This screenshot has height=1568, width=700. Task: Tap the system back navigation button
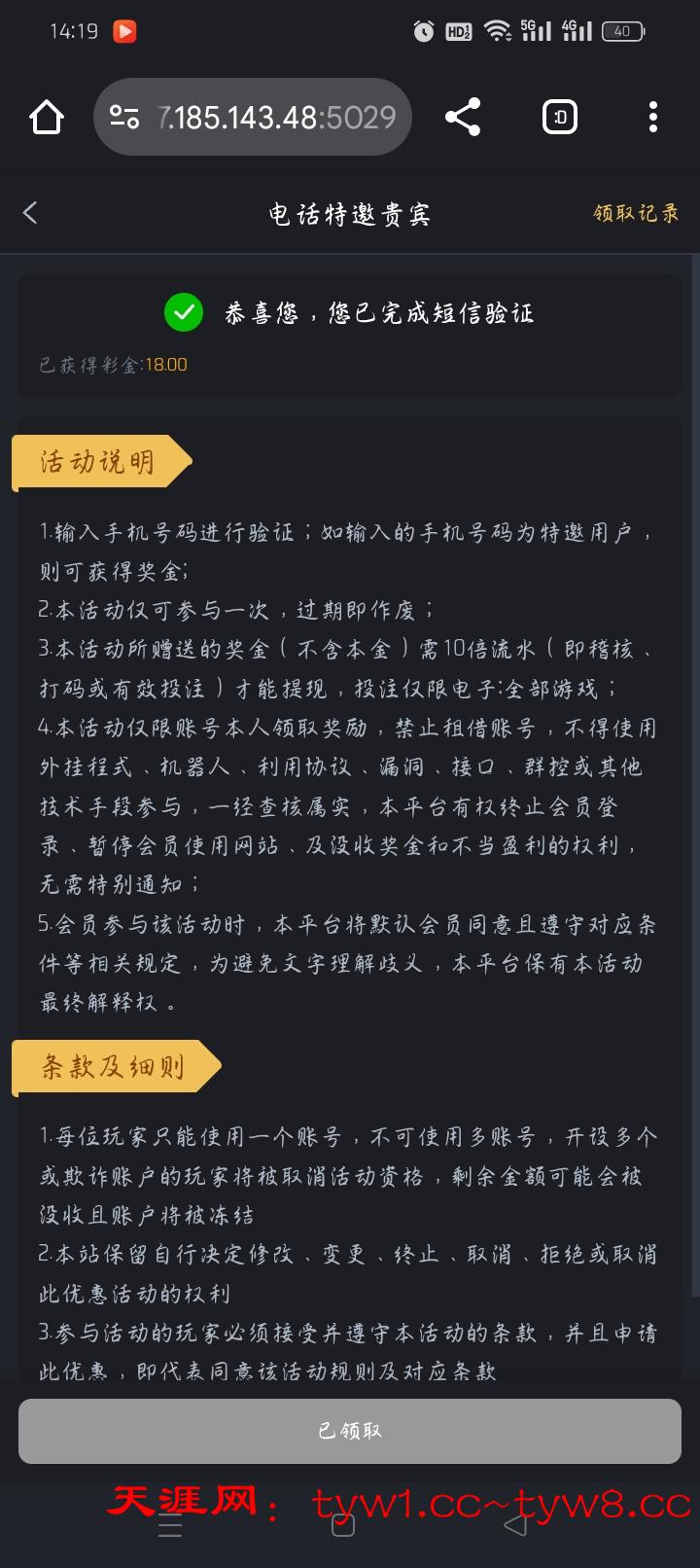point(515,1525)
